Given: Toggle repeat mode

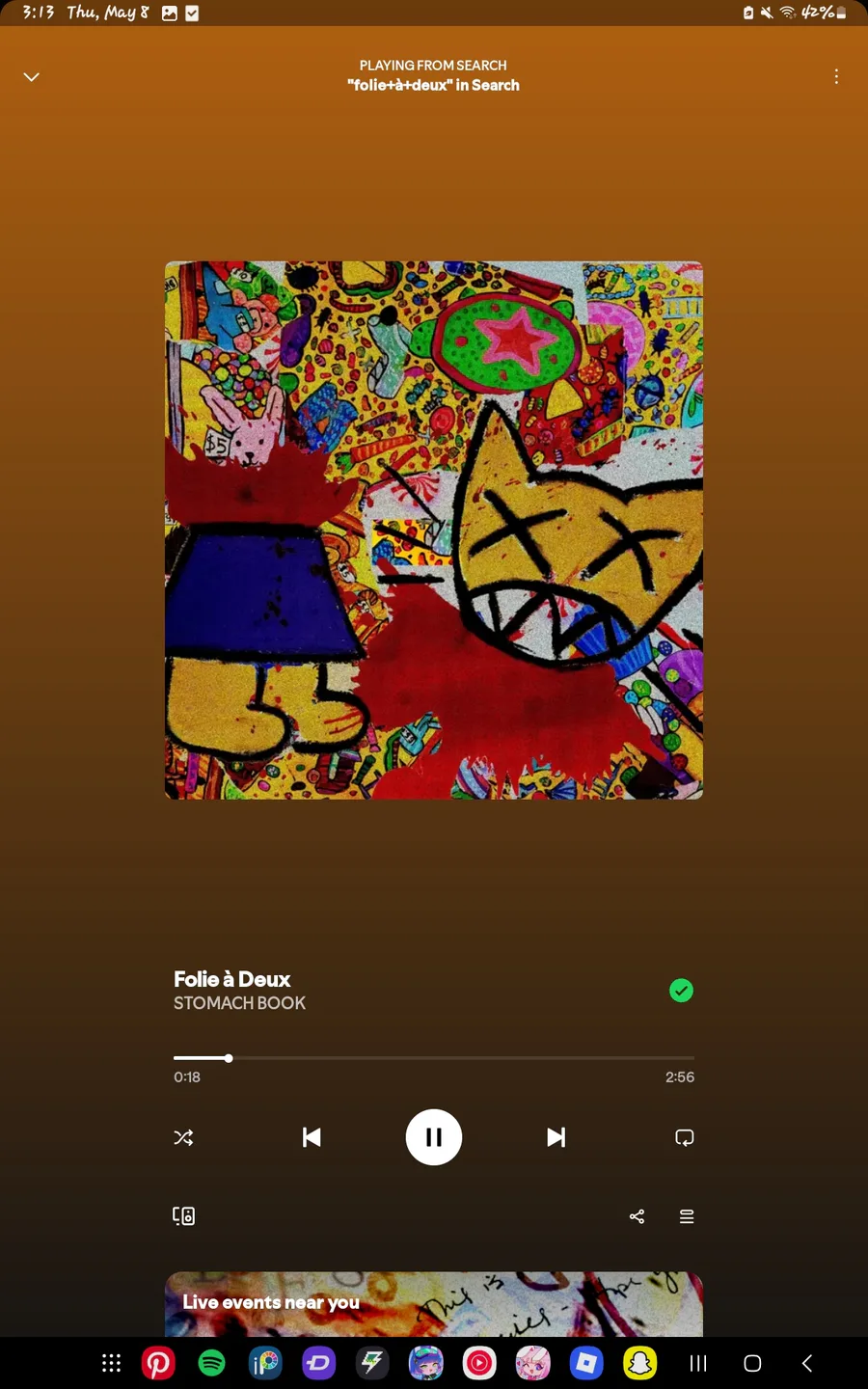Looking at the screenshot, I should [685, 1138].
